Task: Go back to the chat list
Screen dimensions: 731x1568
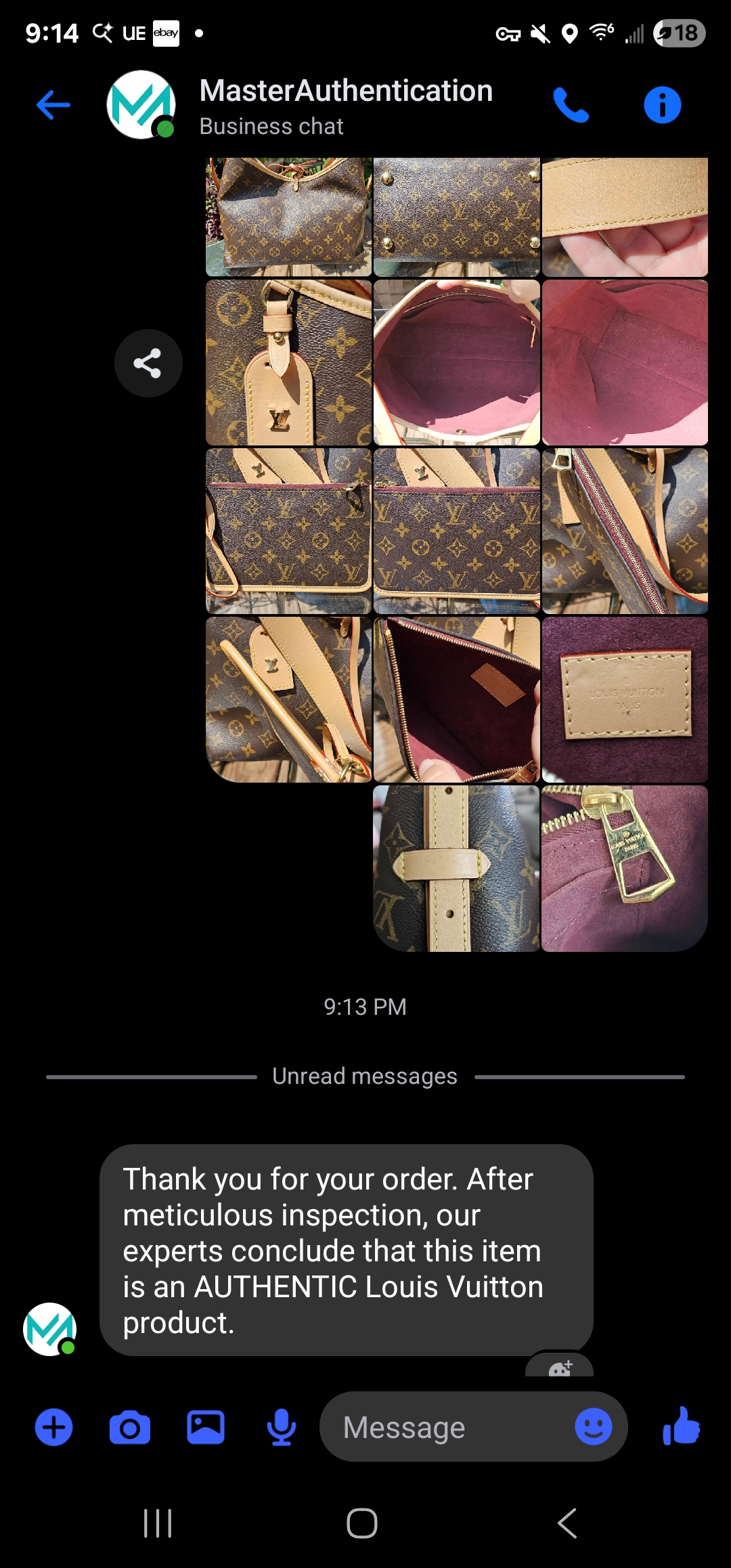Action: click(53, 105)
